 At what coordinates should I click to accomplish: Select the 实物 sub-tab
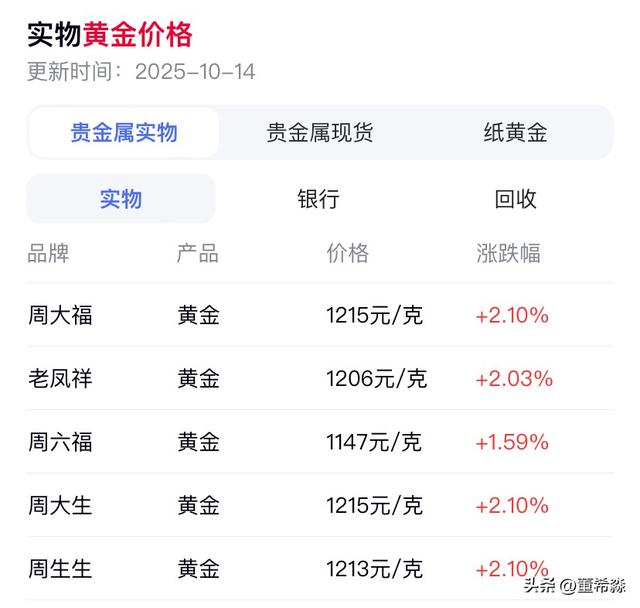tap(121, 199)
